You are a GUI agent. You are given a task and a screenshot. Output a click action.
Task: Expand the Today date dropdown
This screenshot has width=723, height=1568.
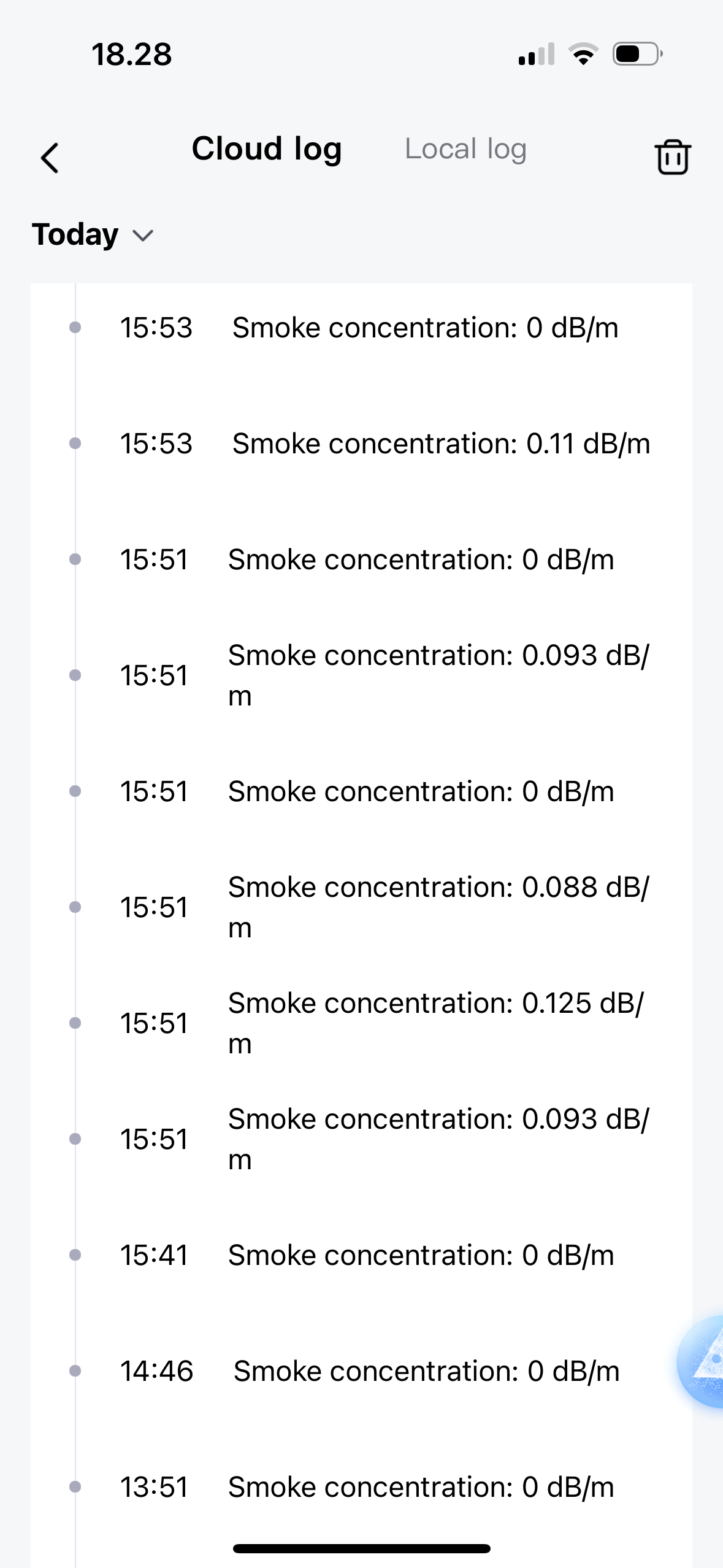pyautogui.click(x=93, y=235)
